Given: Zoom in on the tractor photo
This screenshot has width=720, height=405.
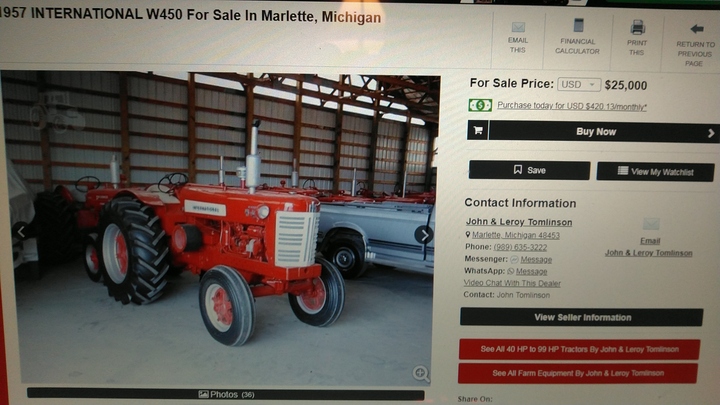Looking at the screenshot, I should tap(421, 374).
